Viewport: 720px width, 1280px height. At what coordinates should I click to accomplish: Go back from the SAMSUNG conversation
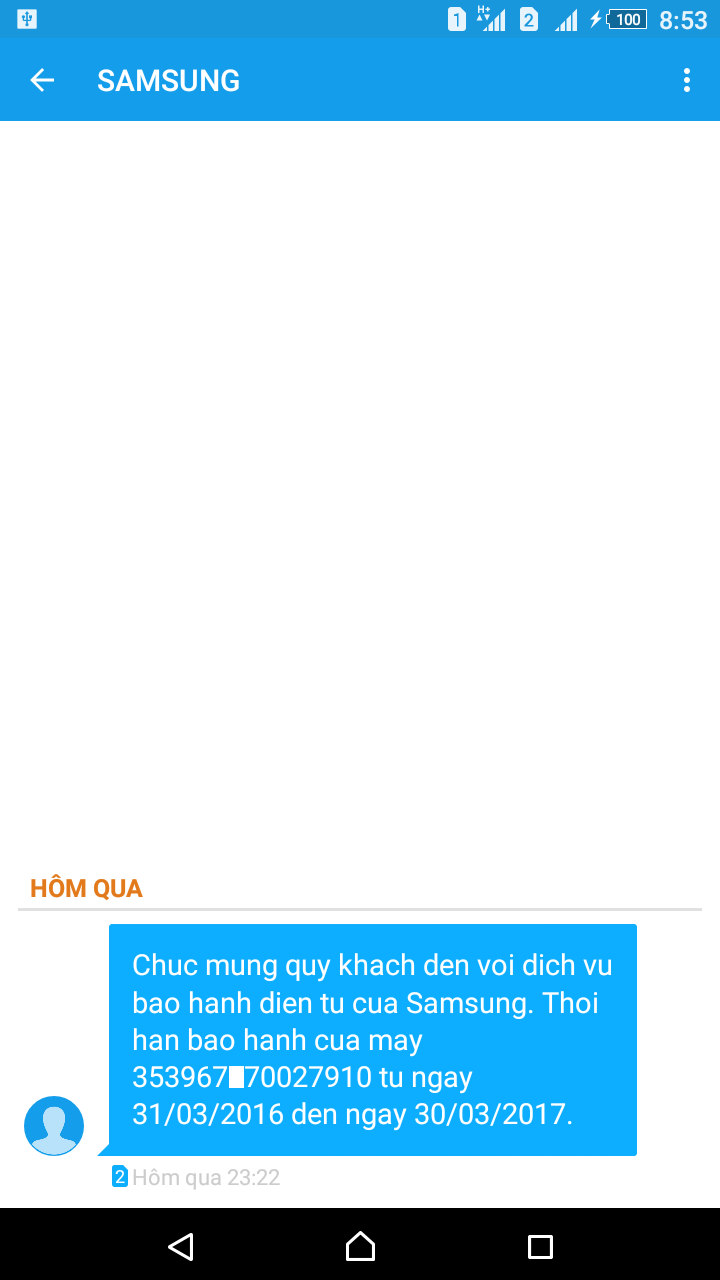click(42, 81)
